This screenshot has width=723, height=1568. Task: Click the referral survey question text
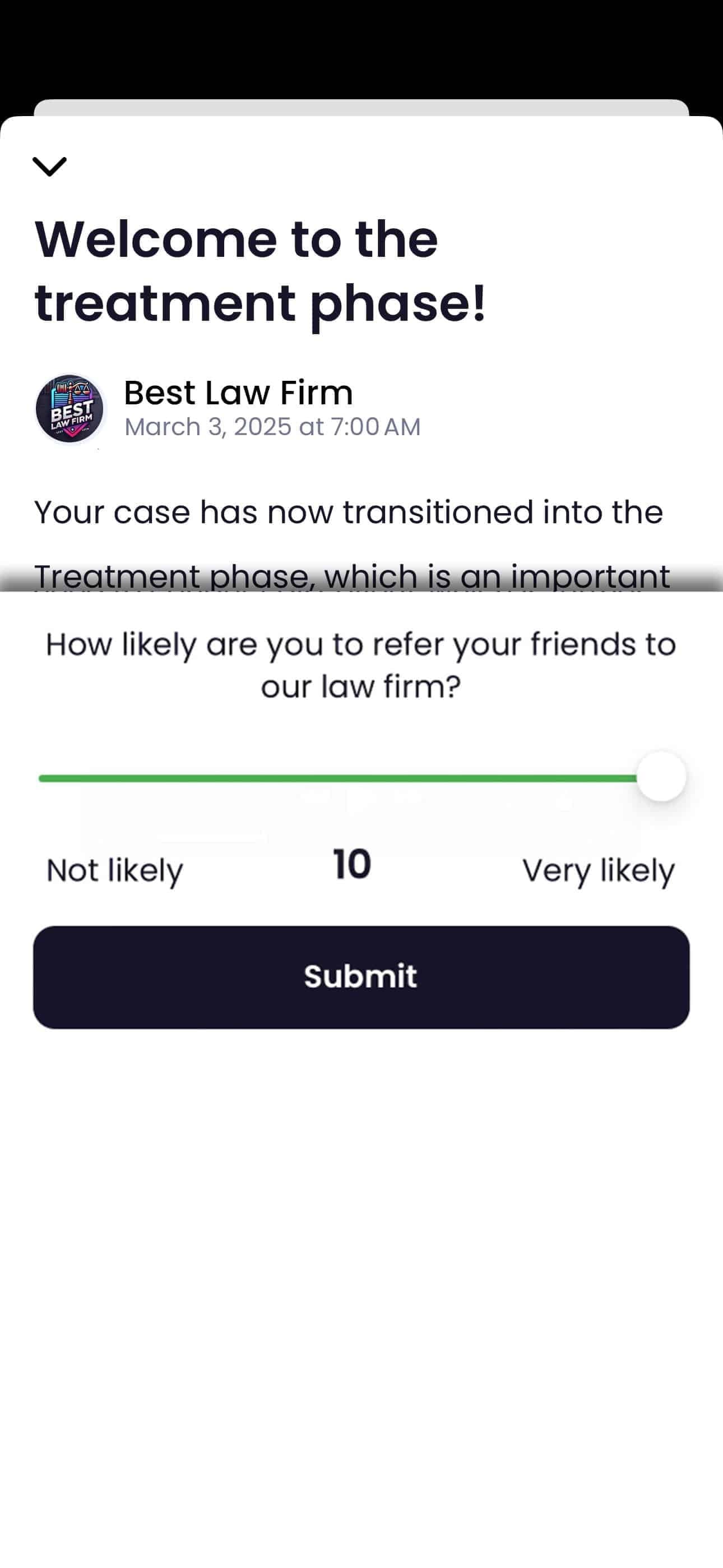[361, 663]
